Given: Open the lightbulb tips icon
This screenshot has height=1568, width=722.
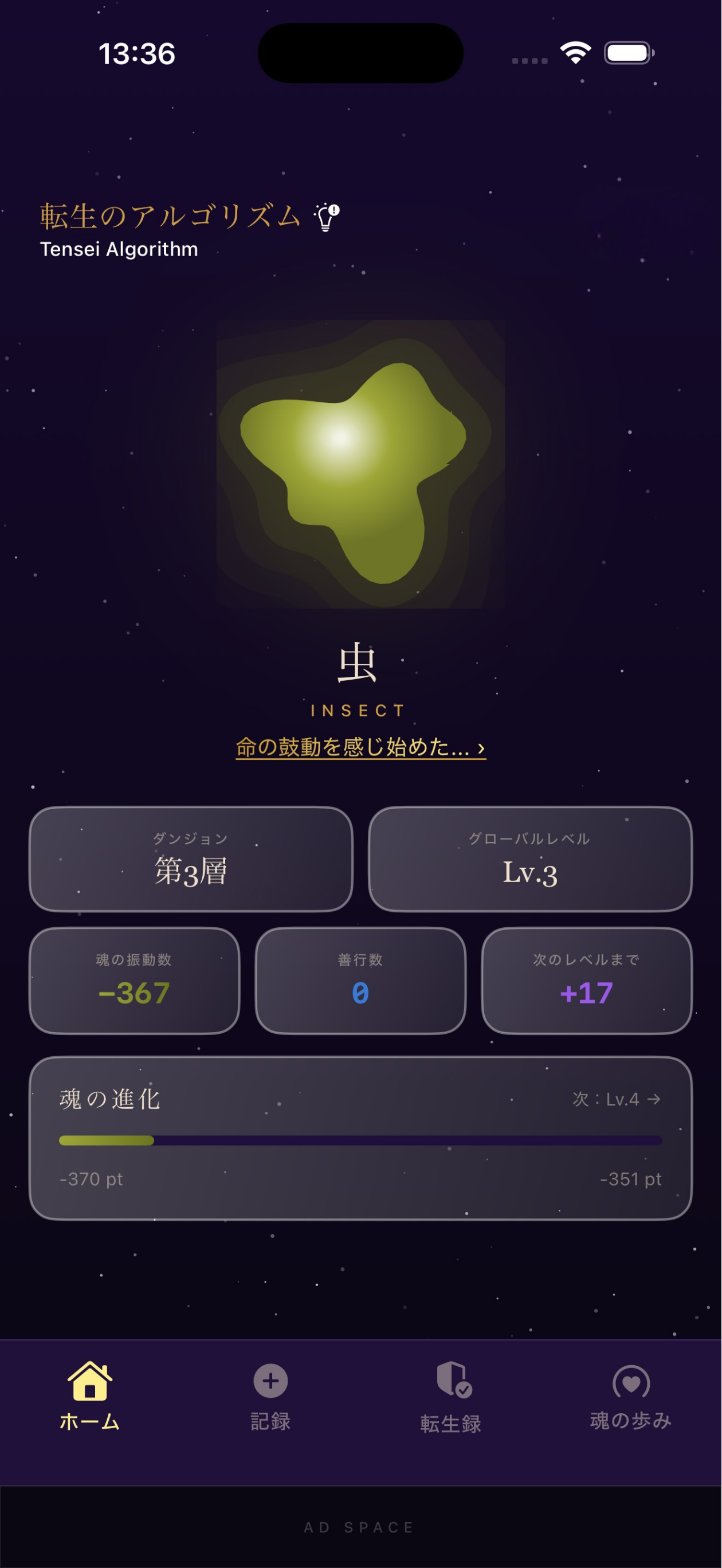Looking at the screenshot, I should (x=327, y=217).
